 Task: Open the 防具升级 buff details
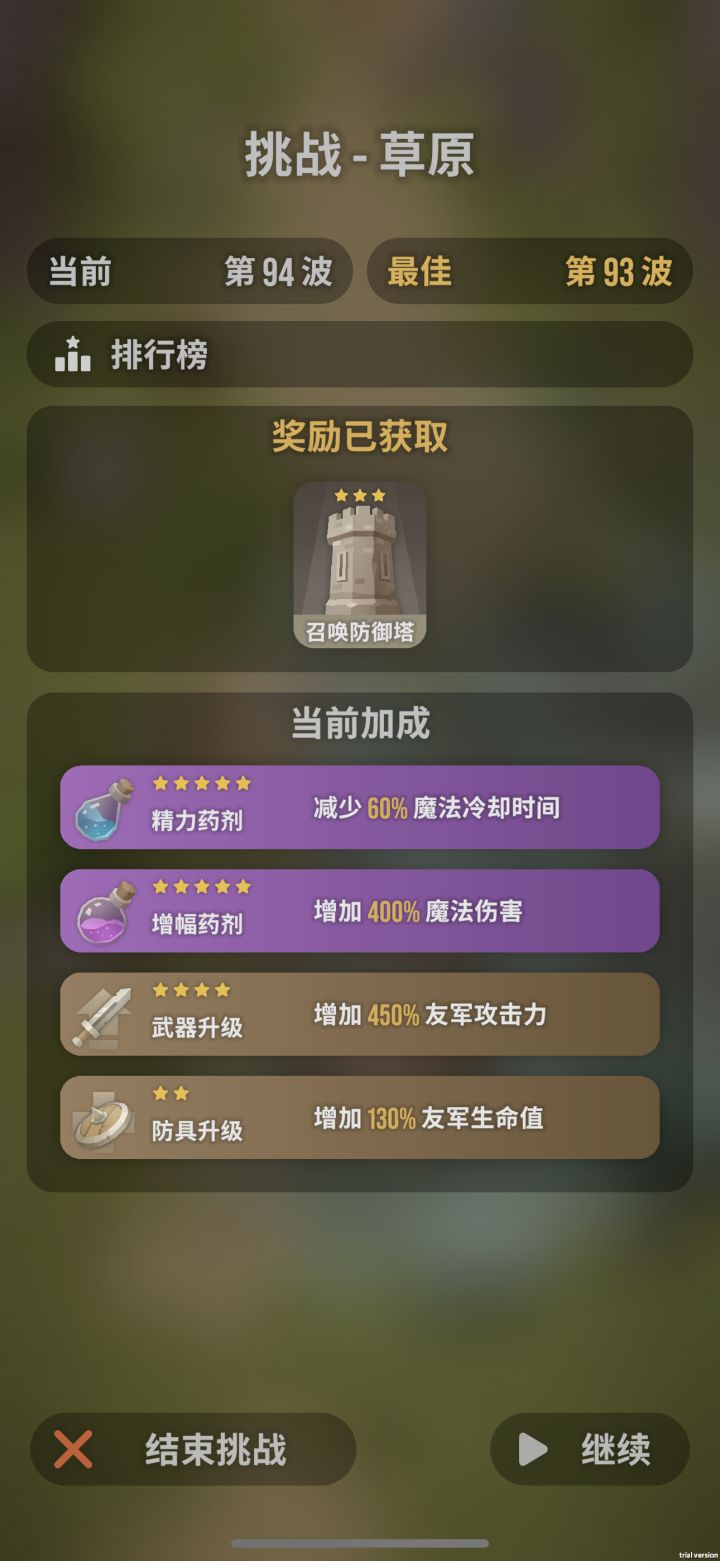pos(360,1118)
